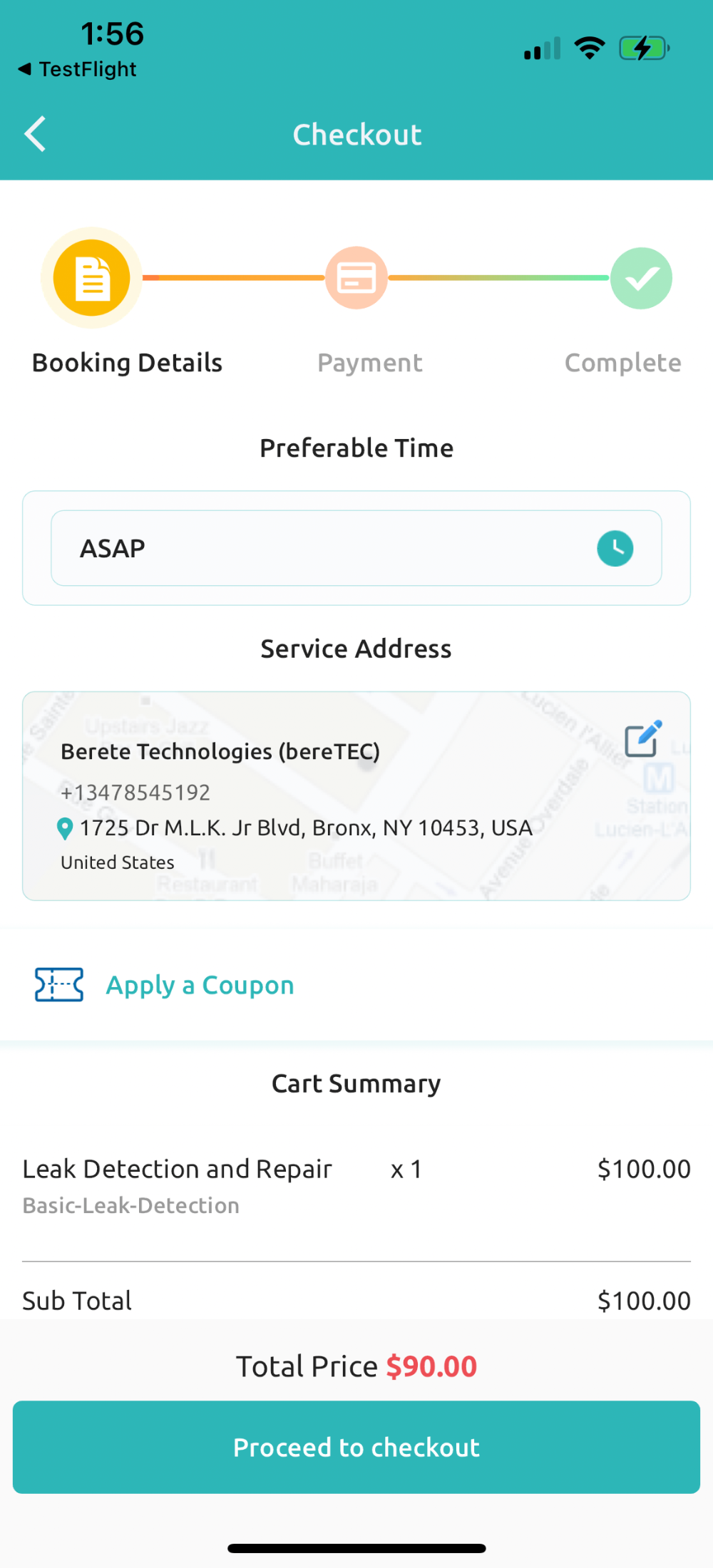
Task: Tap the Complete checkmark icon
Action: click(640, 278)
